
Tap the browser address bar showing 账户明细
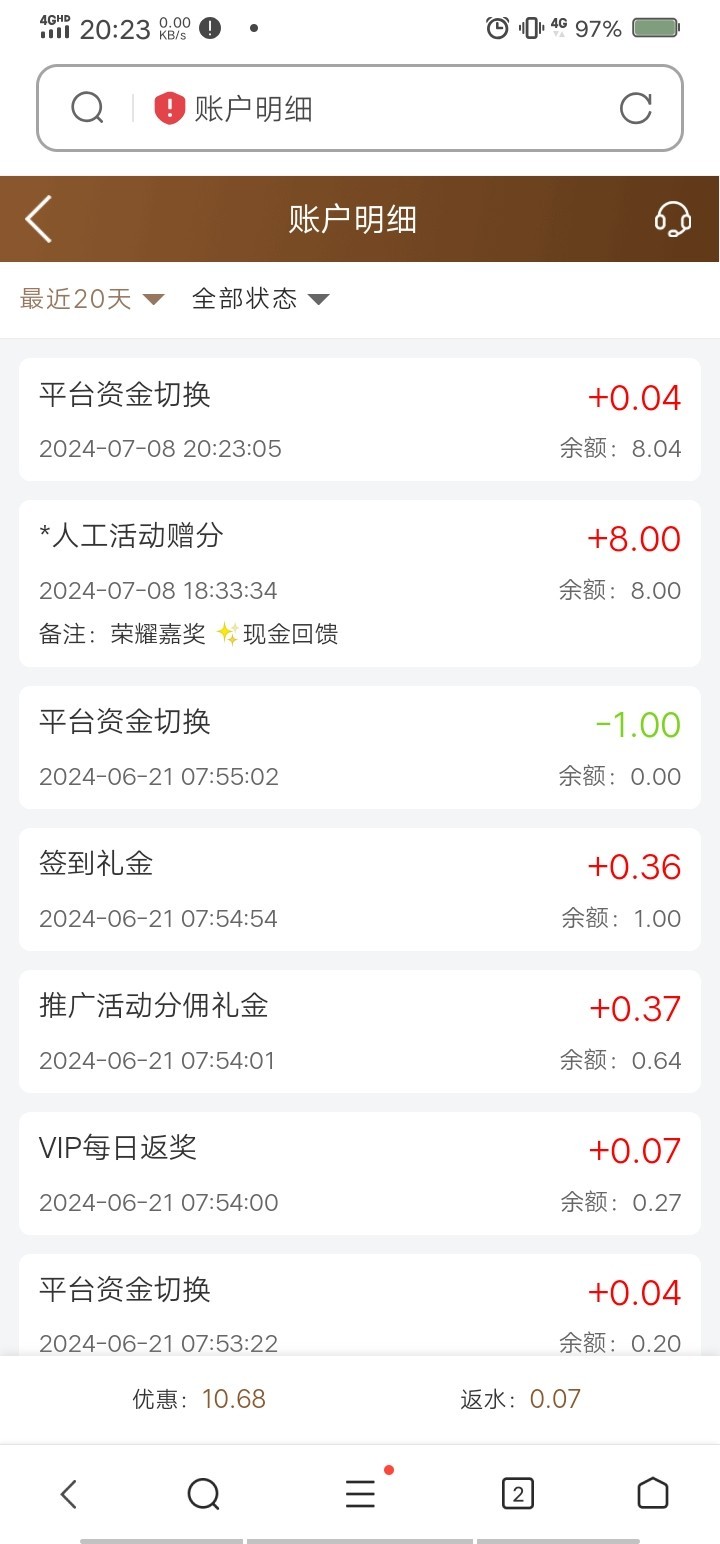click(x=360, y=108)
